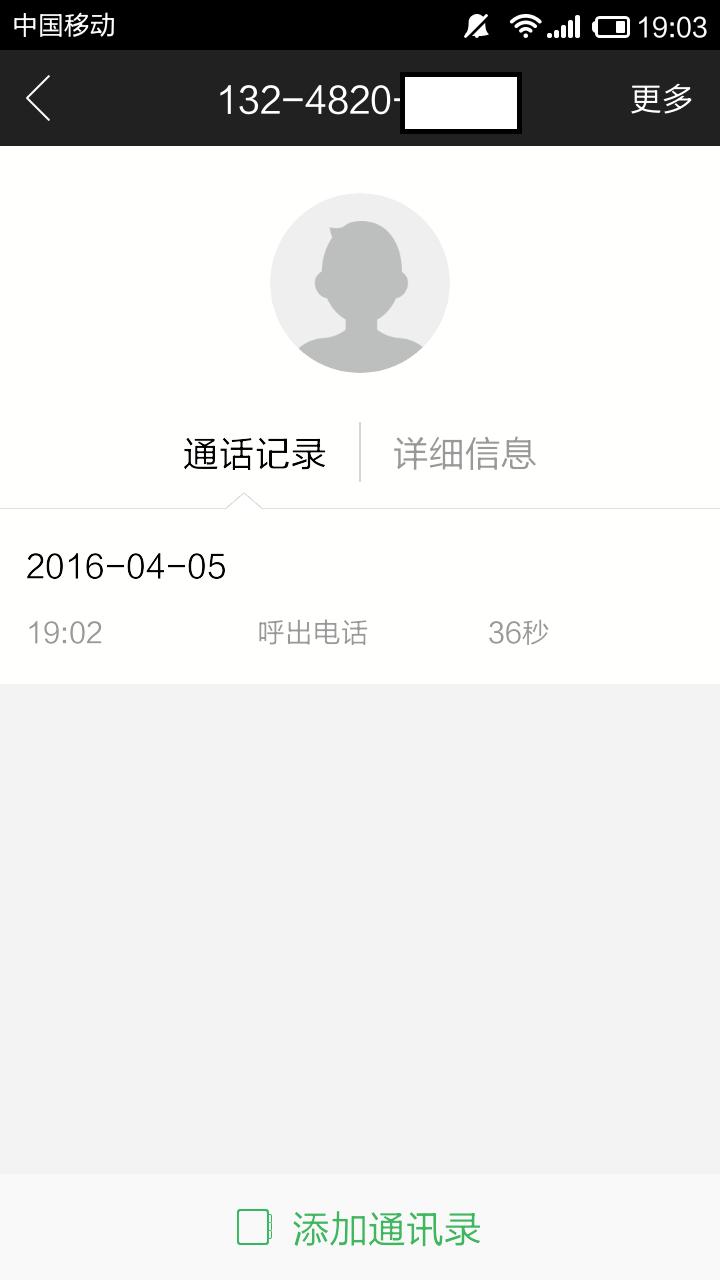Screen dimensions: 720x1280
Task: Open the 更多 menu
Action: [661, 99]
